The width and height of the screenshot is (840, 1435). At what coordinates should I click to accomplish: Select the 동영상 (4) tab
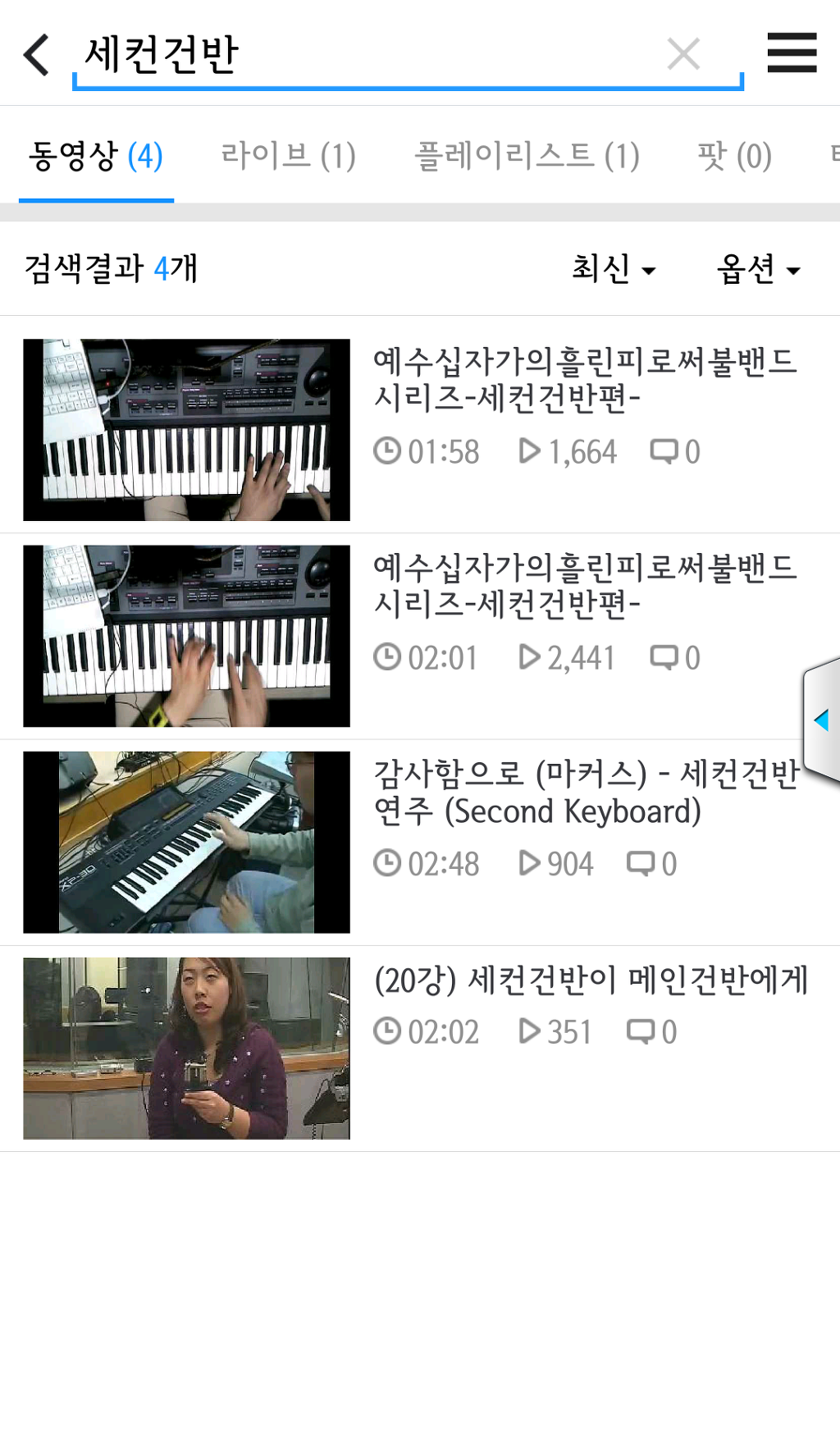96,156
